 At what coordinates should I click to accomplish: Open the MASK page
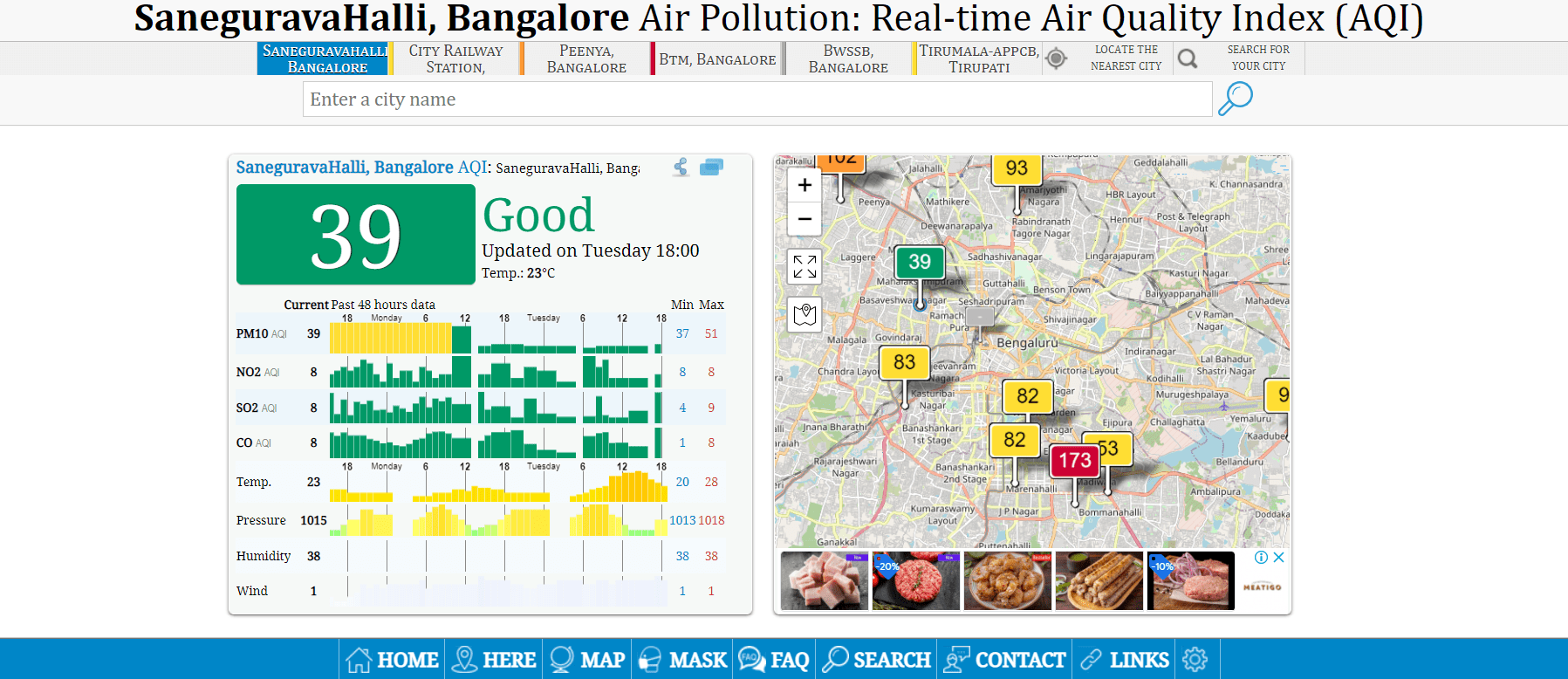[x=683, y=660]
